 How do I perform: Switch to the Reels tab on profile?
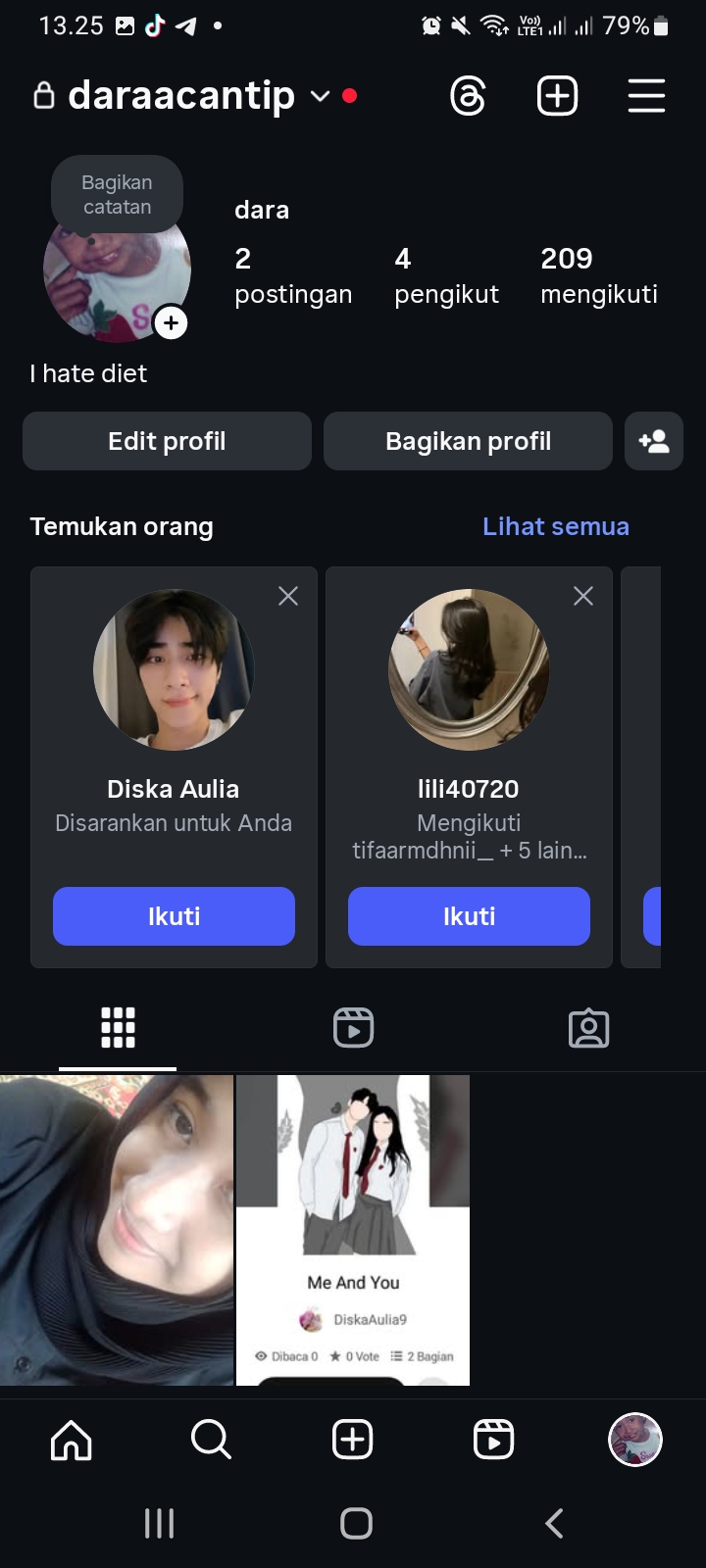click(x=353, y=1028)
